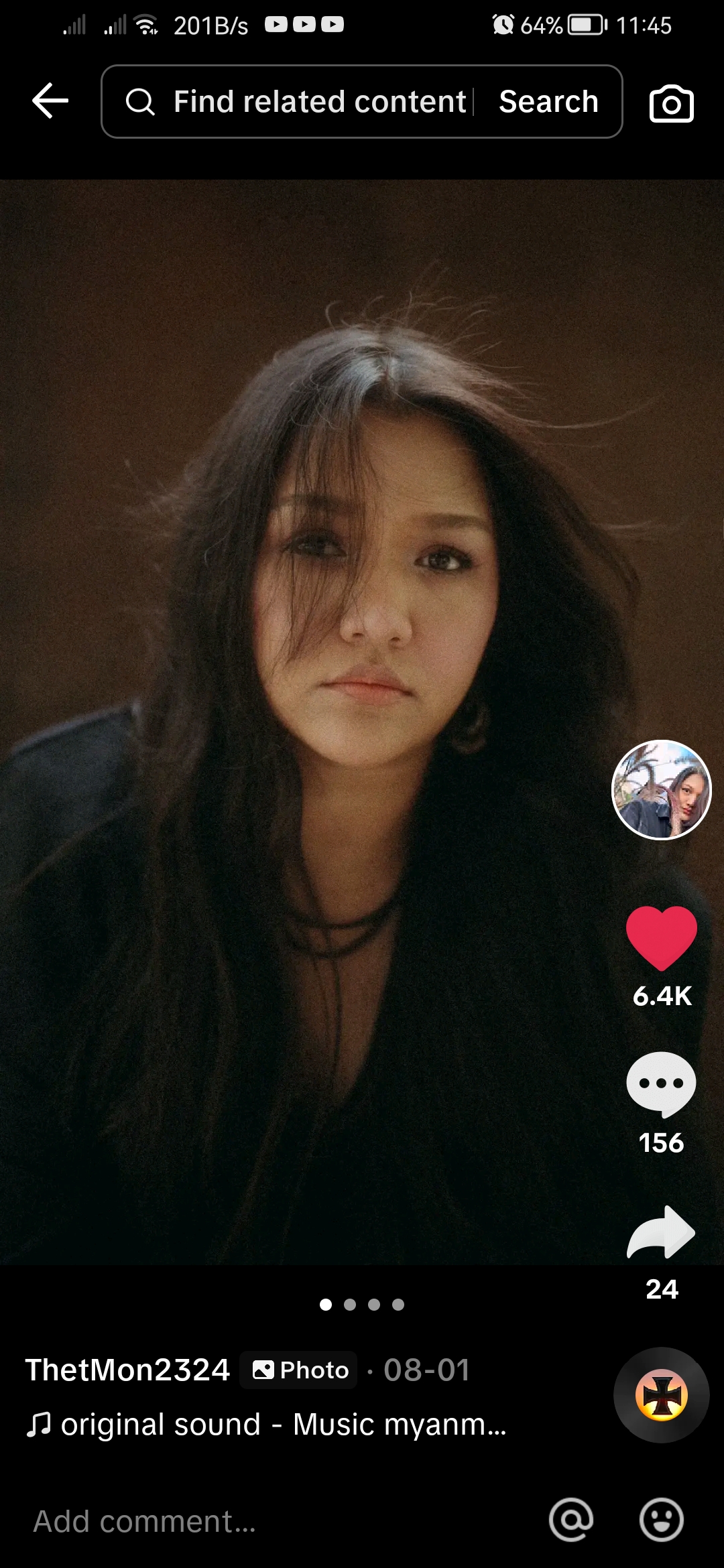Open the spinning sound disc
The image size is (724, 1568).
tap(662, 1395)
